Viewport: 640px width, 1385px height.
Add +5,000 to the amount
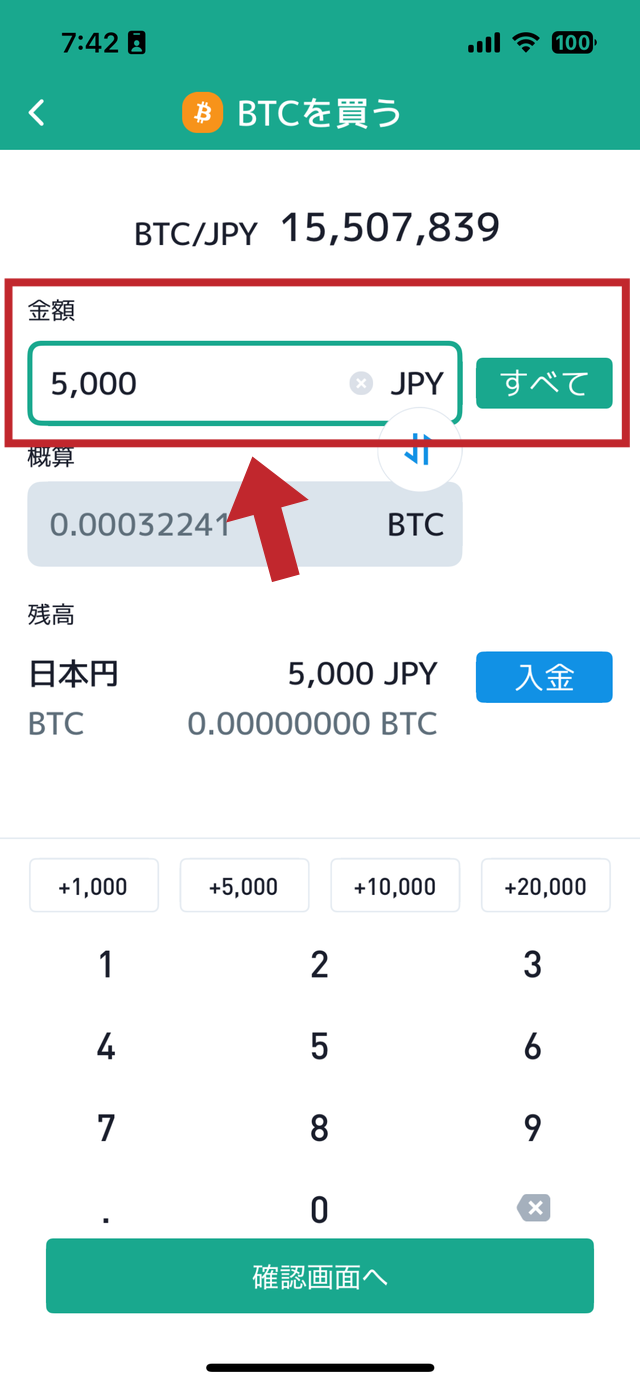pos(244,886)
